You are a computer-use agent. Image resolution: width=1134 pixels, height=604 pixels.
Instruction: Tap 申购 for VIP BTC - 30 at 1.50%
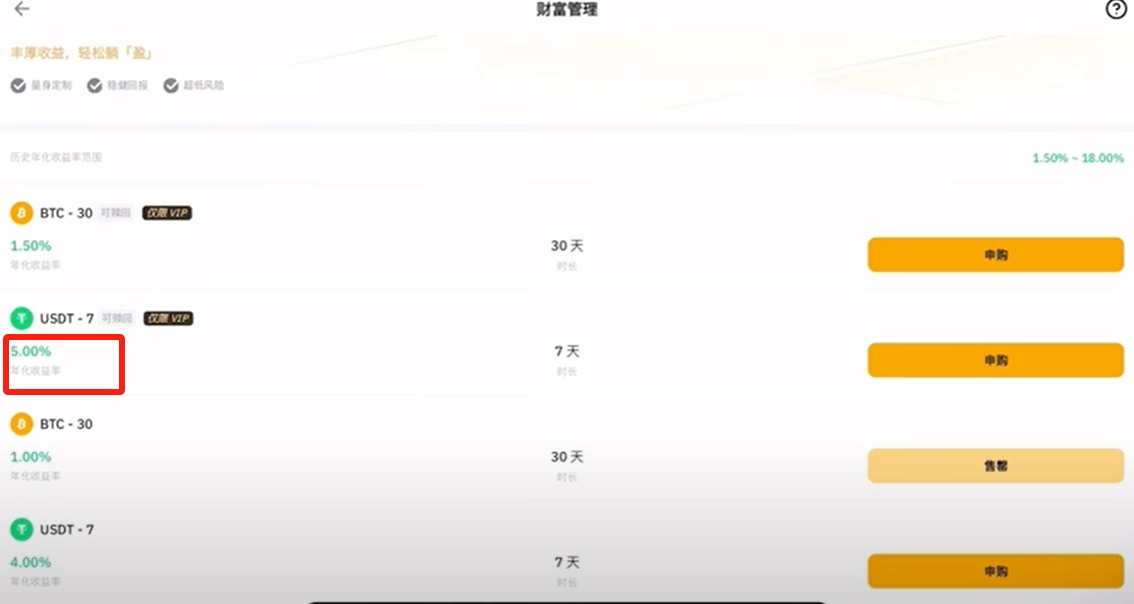[995, 255]
